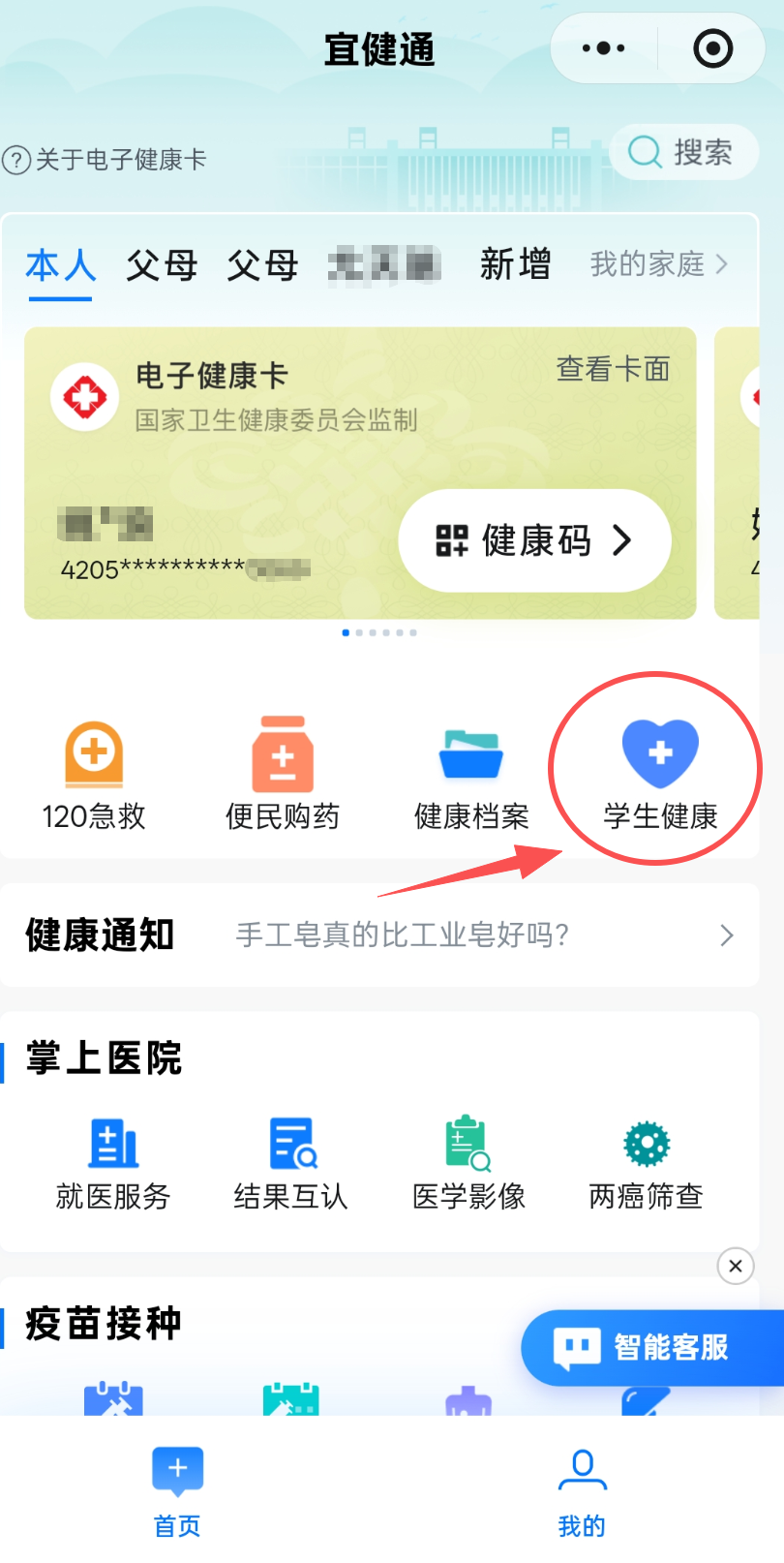784x1563 pixels.
Task: Open the WeChat mini-program more options menu
Action: [x=602, y=48]
